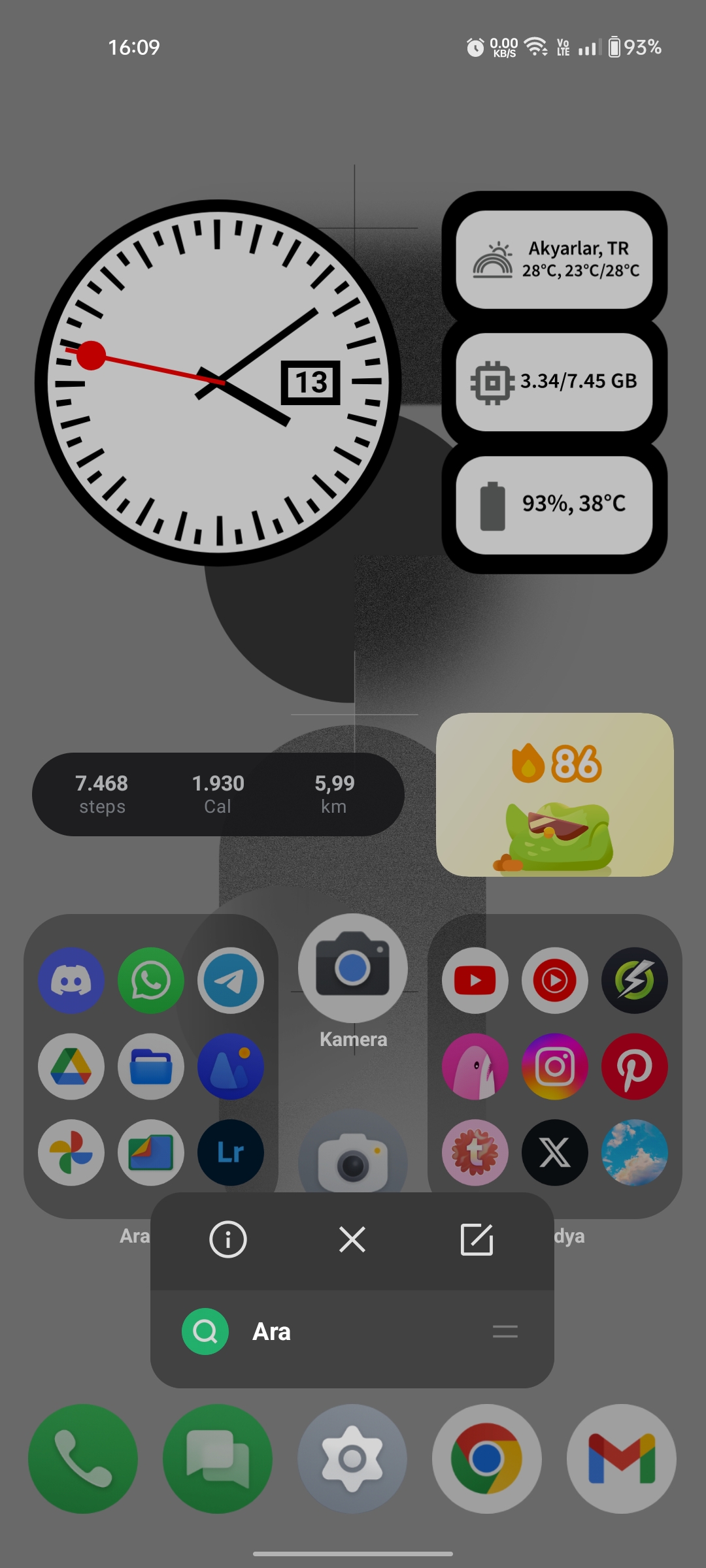The width and height of the screenshot is (706, 1568).
Task: Launch WhatsApp
Action: tap(151, 981)
